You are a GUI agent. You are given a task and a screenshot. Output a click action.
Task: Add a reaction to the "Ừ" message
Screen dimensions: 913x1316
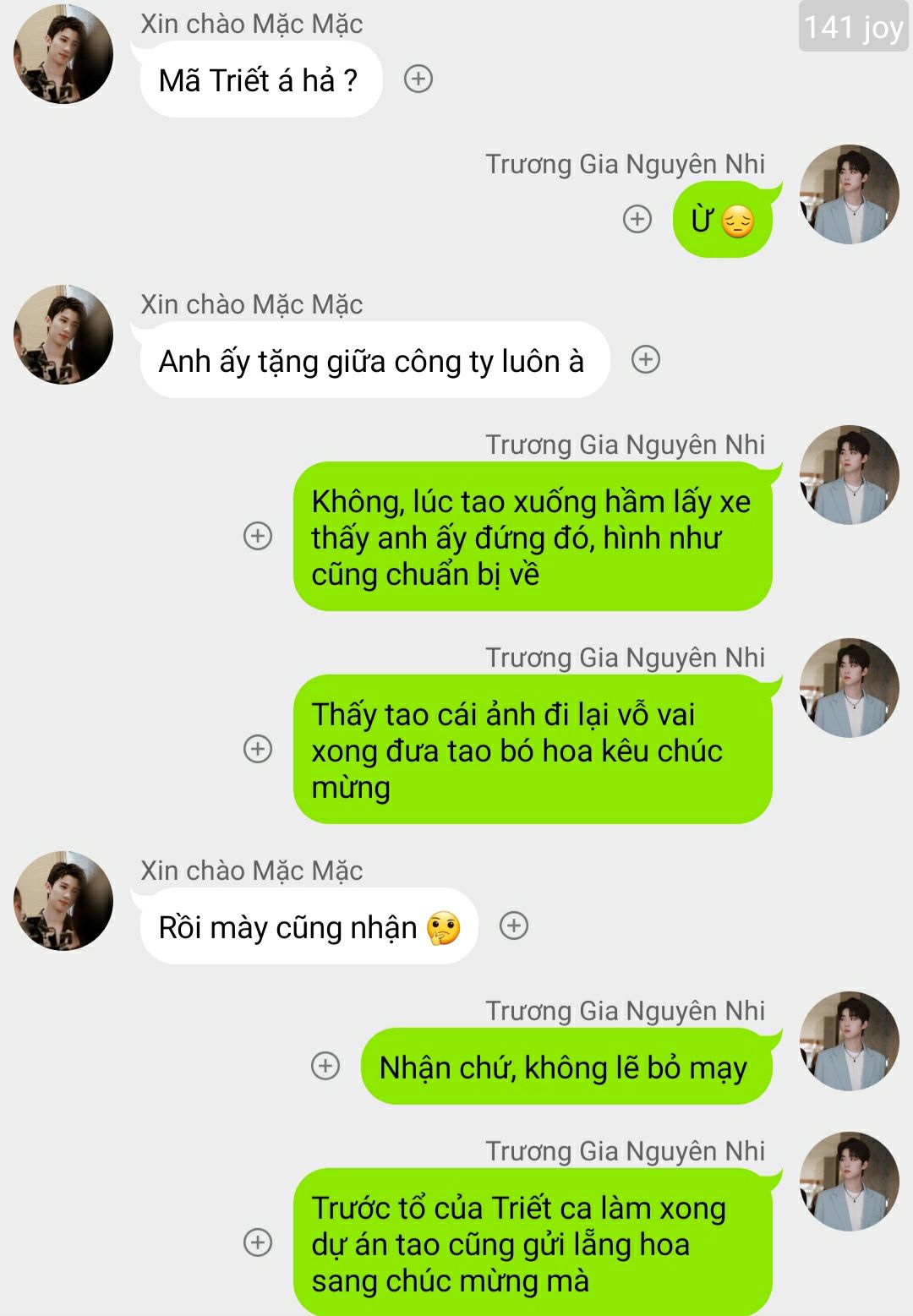point(637,220)
